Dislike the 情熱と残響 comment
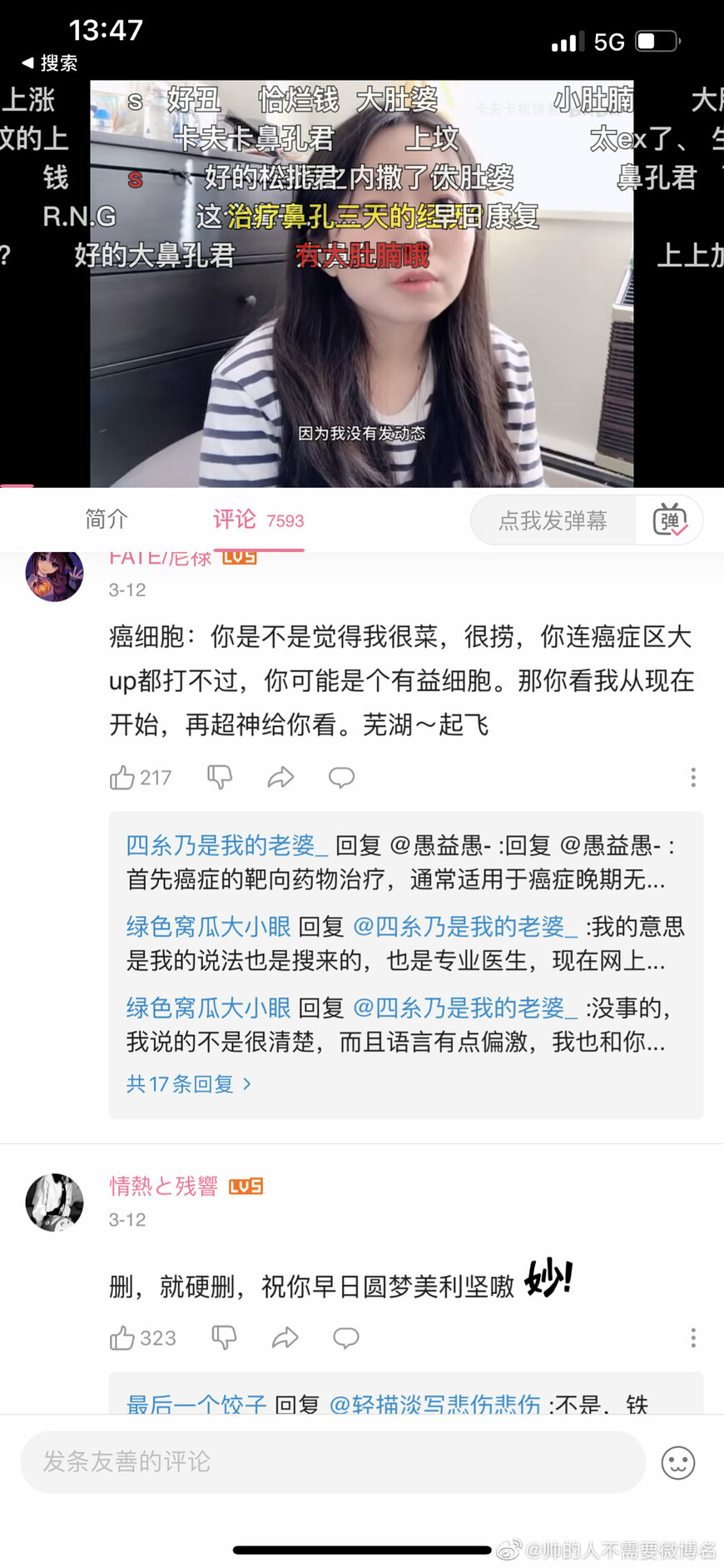This screenshot has height=1568, width=724. click(224, 1338)
